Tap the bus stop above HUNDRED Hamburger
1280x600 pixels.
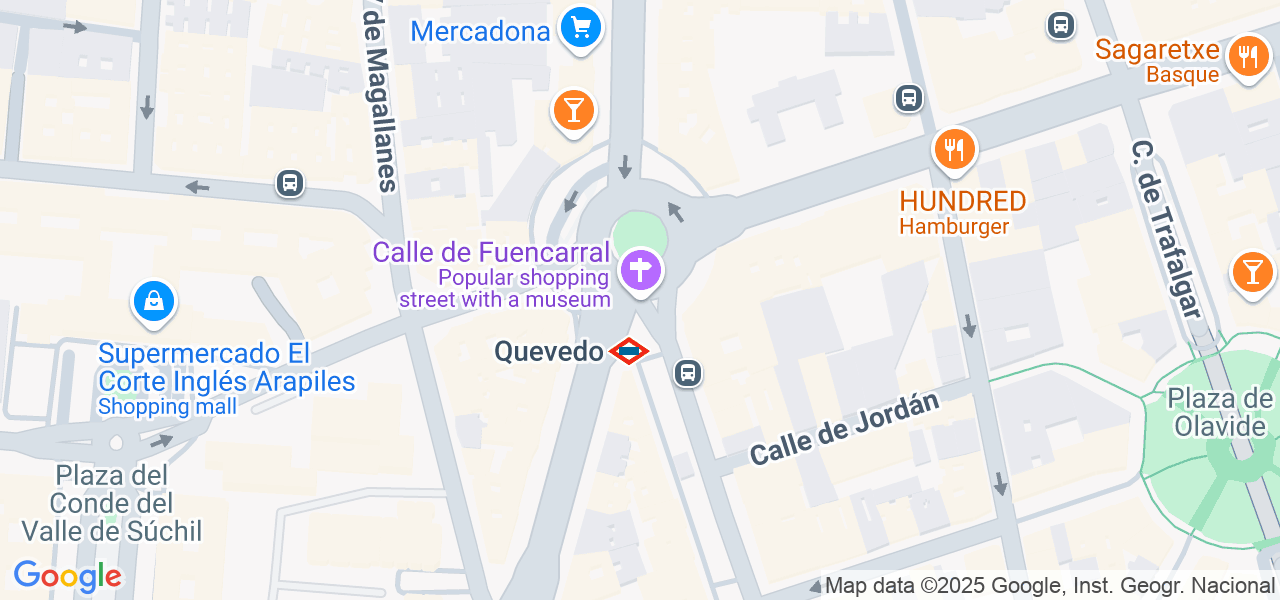tap(909, 98)
